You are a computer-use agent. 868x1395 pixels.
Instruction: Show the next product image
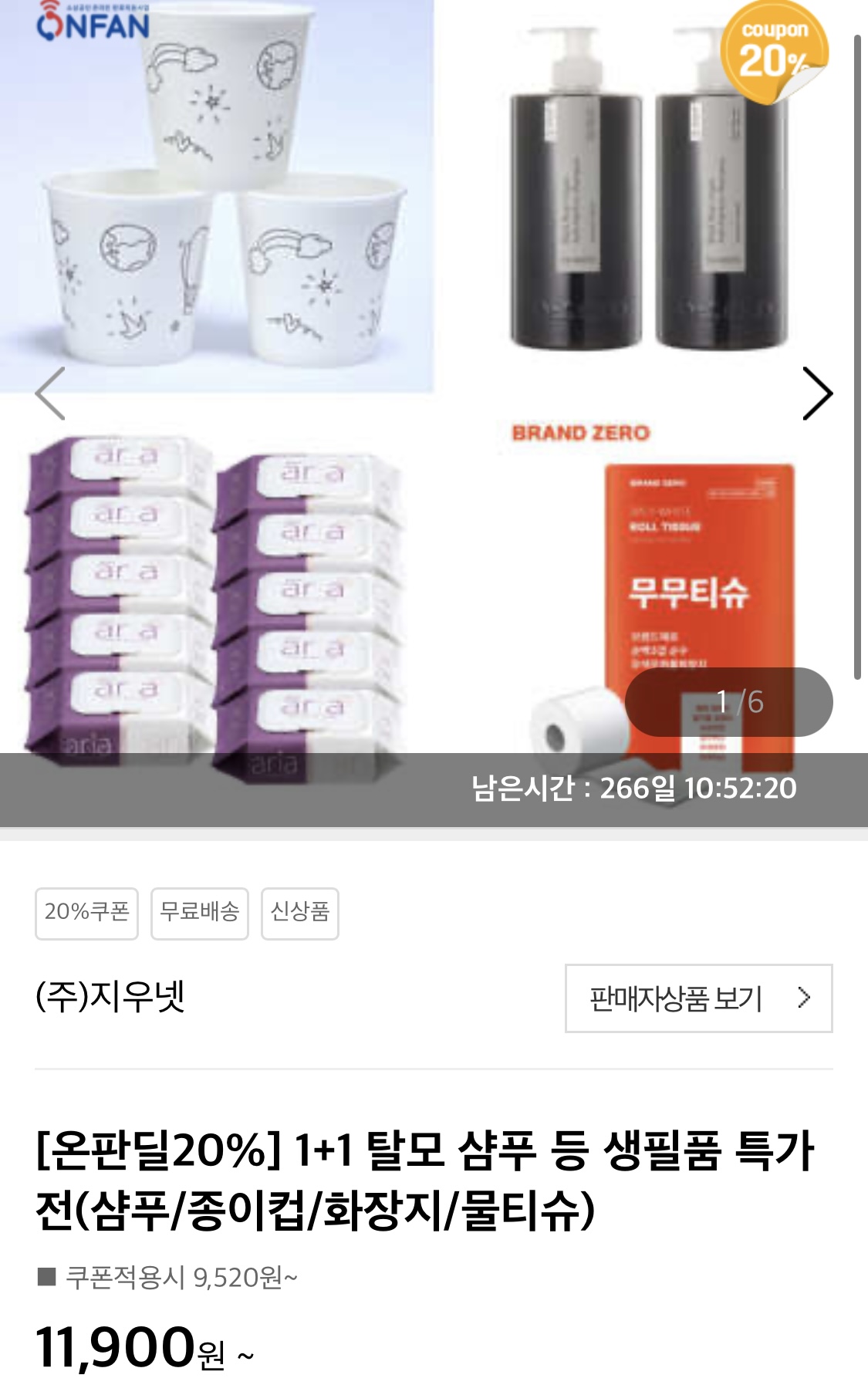817,394
